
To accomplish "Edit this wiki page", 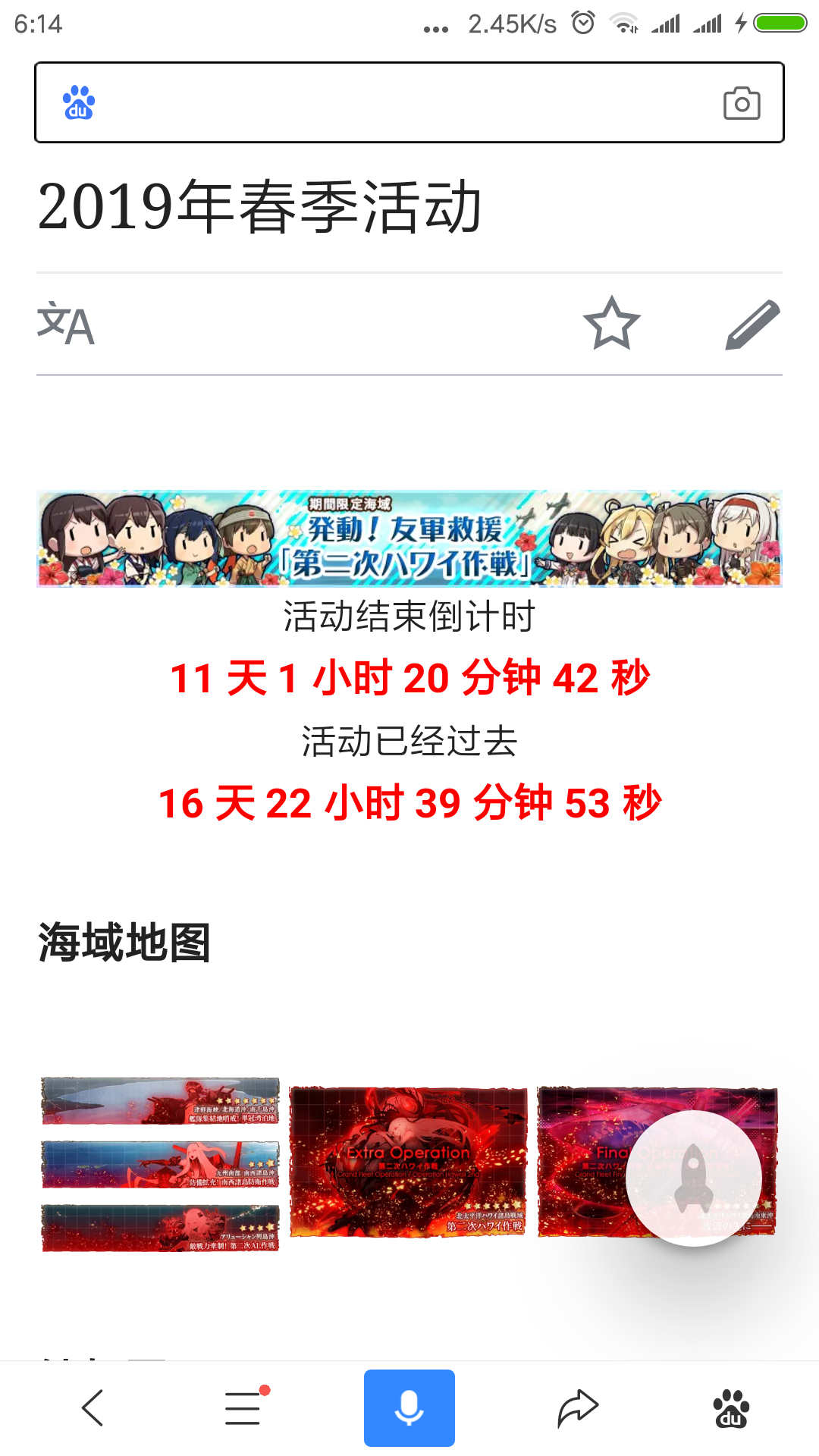I will (x=752, y=324).
